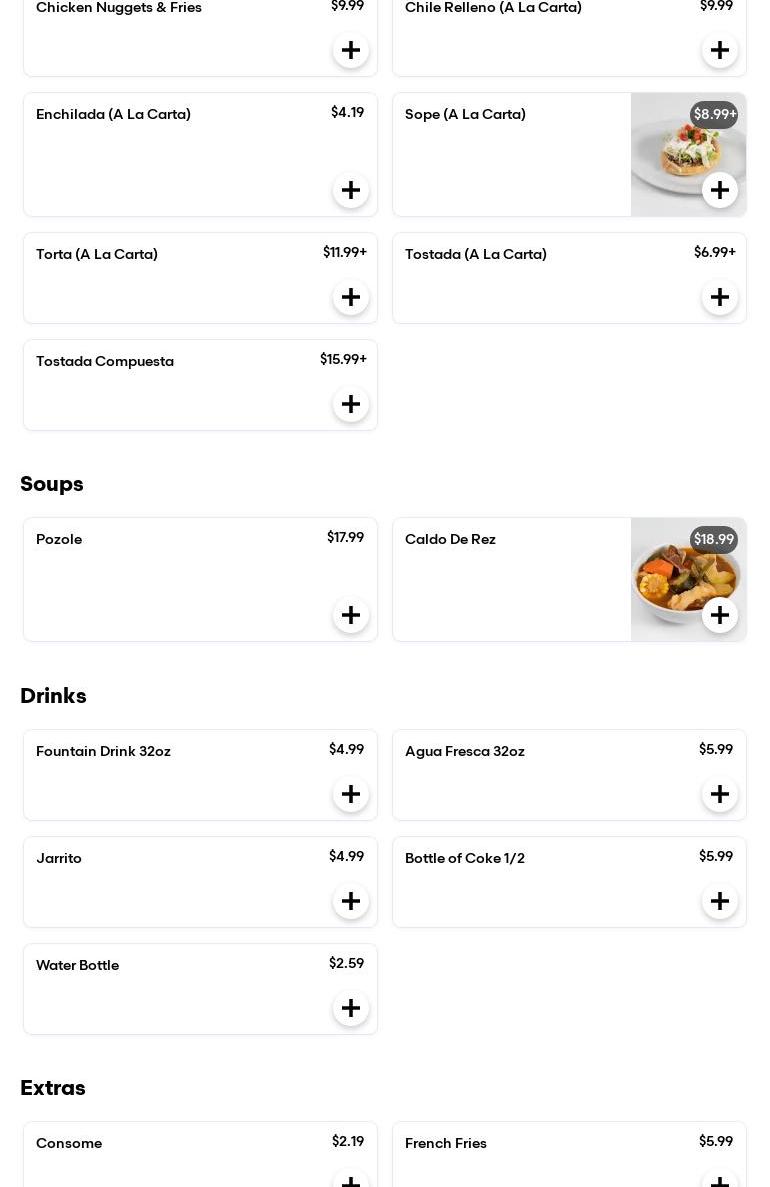Viewport: 770px width, 1187px height.
Task: Add Tostada Compuesta to the order
Action: pos(351,404)
